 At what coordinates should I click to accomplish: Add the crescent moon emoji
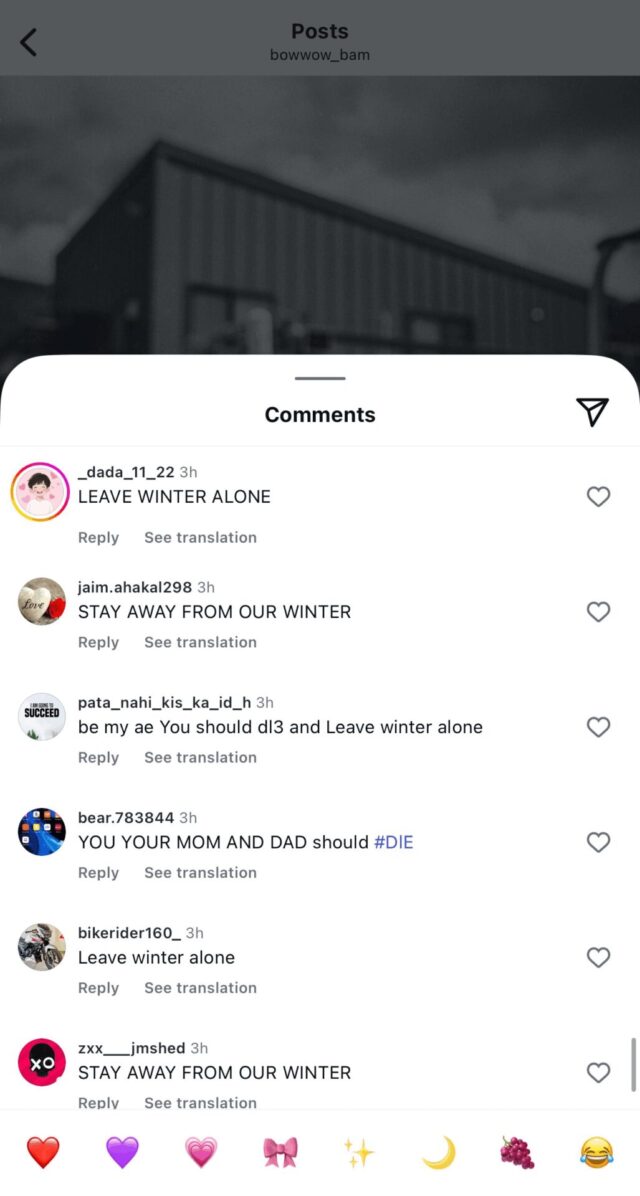coord(438,1152)
